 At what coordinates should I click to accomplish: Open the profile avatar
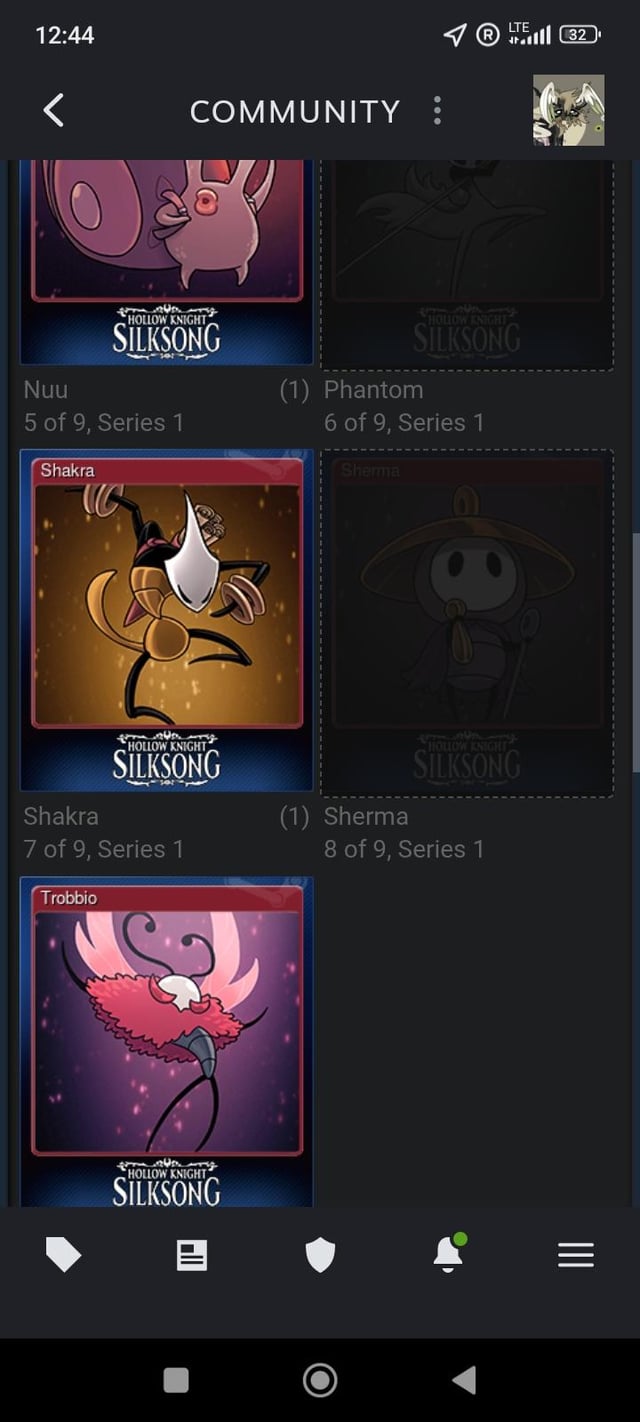(x=568, y=110)
